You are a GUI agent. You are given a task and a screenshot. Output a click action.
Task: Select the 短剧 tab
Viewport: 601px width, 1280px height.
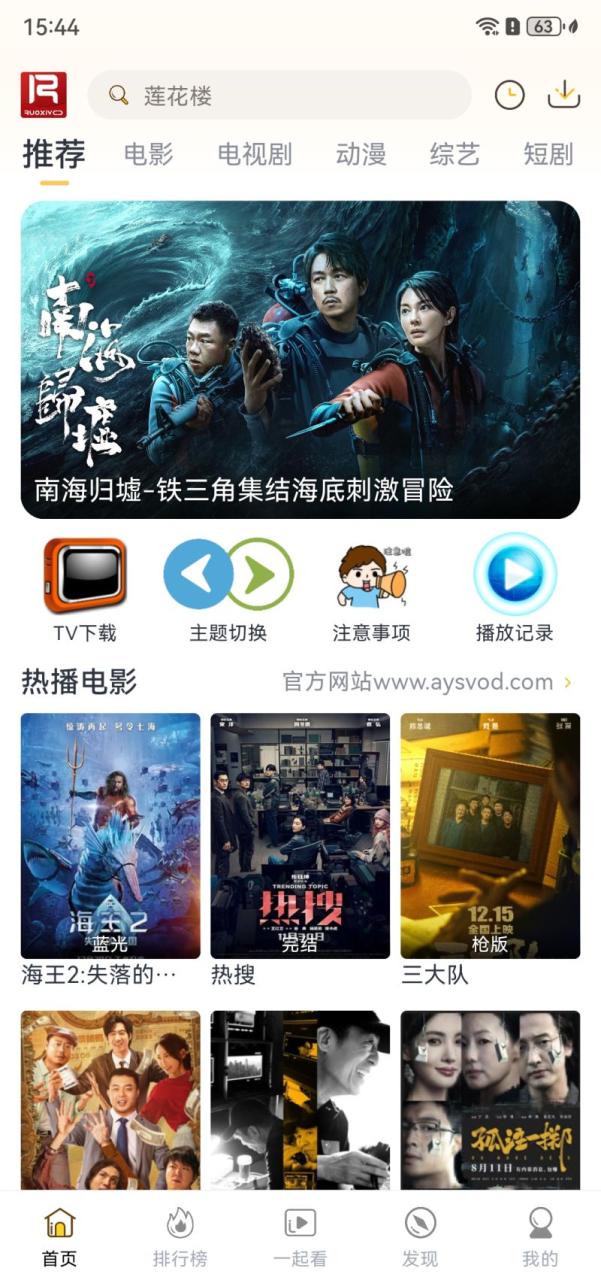click(548, 154)
